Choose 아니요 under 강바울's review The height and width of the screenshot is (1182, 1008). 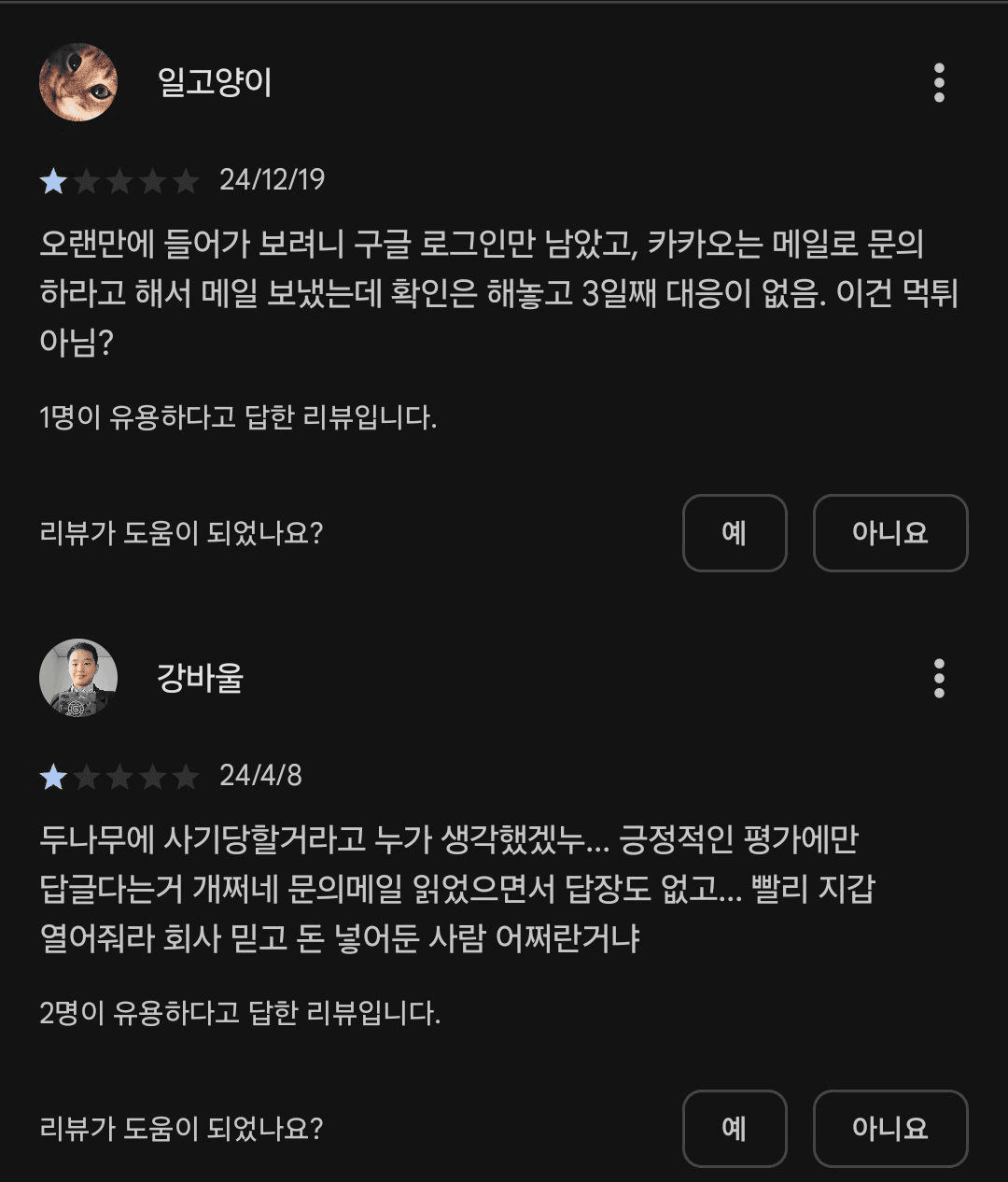tap(889, 1129)
